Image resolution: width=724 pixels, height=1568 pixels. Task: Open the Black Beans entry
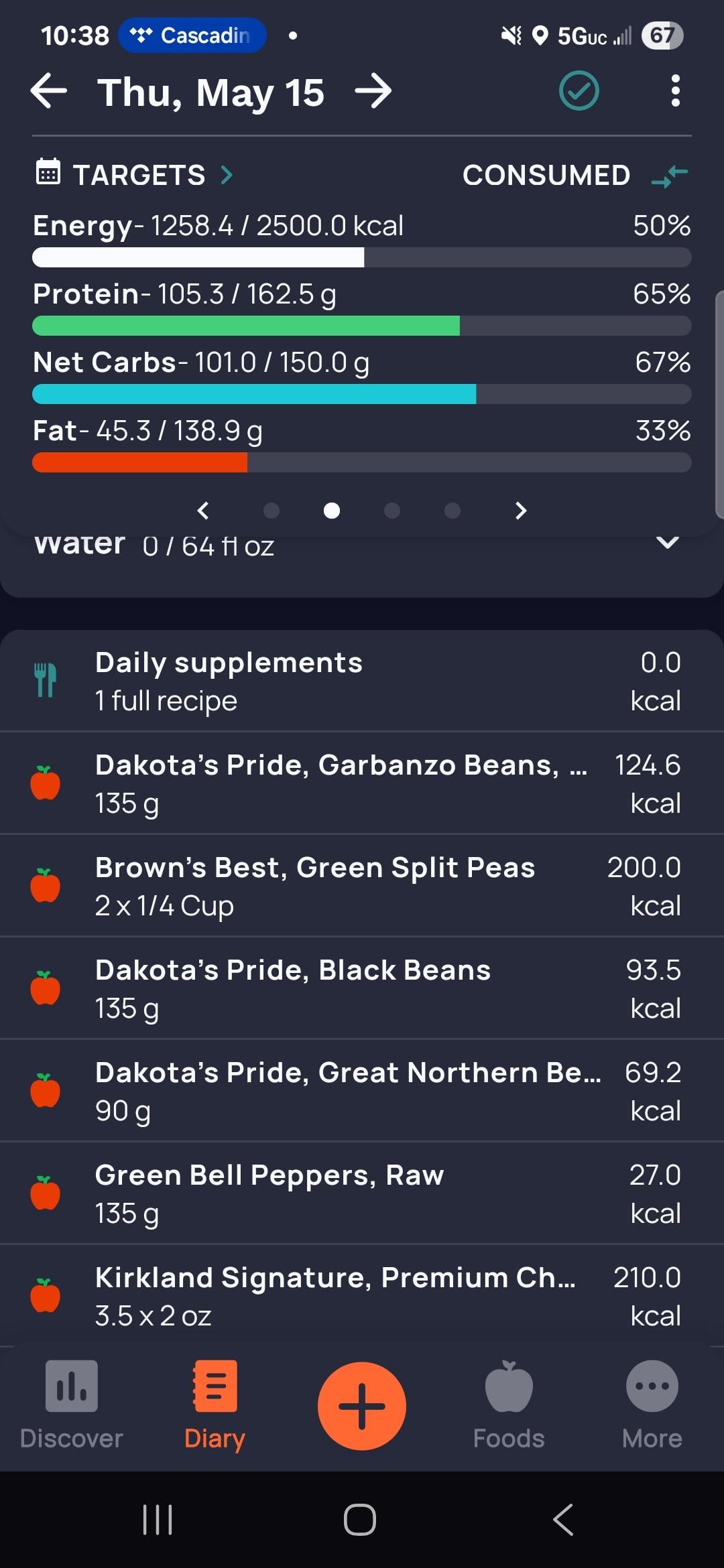362,988
